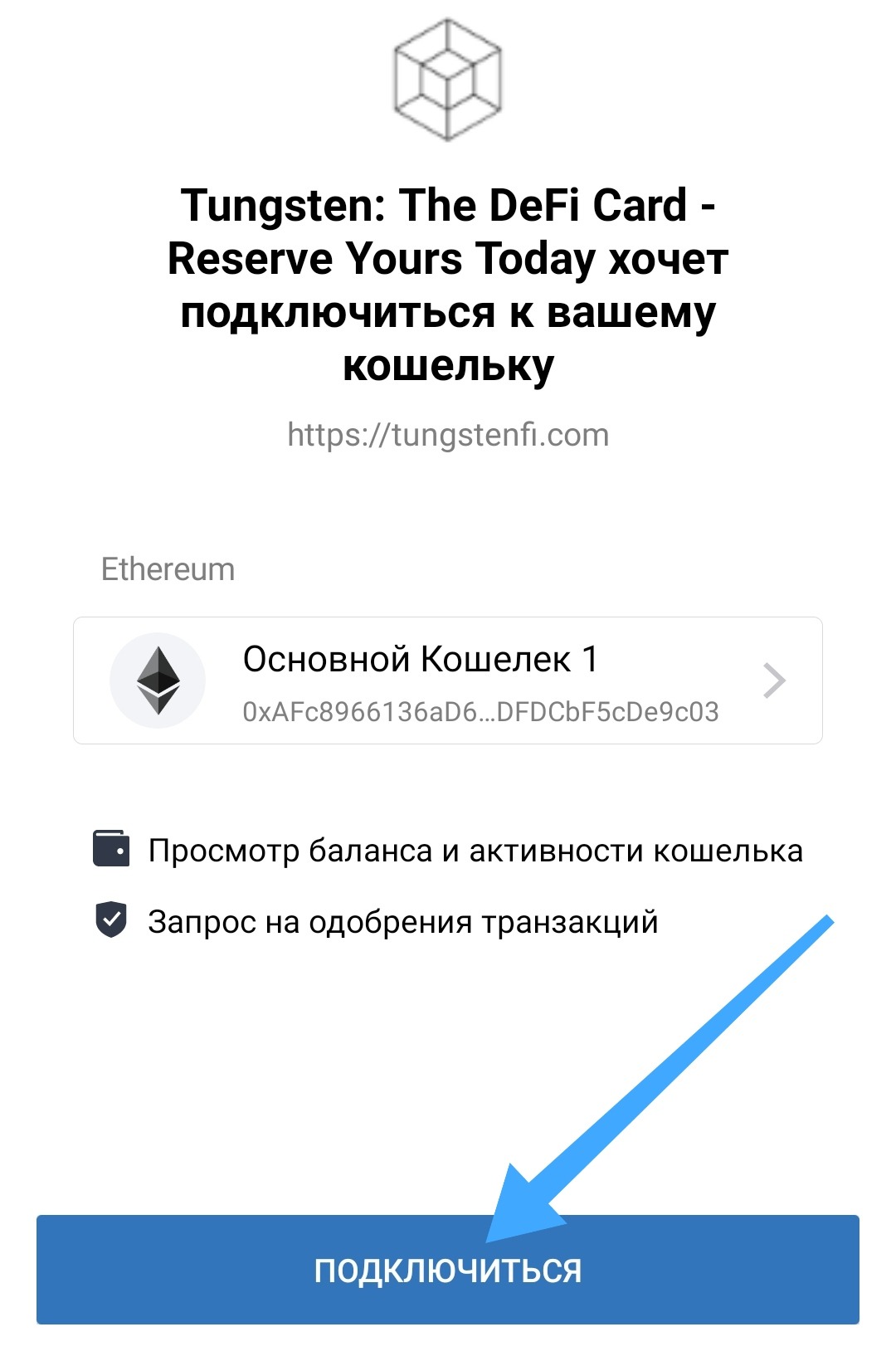The width and height of the screenshot is (896, 1361).
Task: Tap the ПОДКЛЮЧИТЬСЯ button
Action: [447, 1270]
